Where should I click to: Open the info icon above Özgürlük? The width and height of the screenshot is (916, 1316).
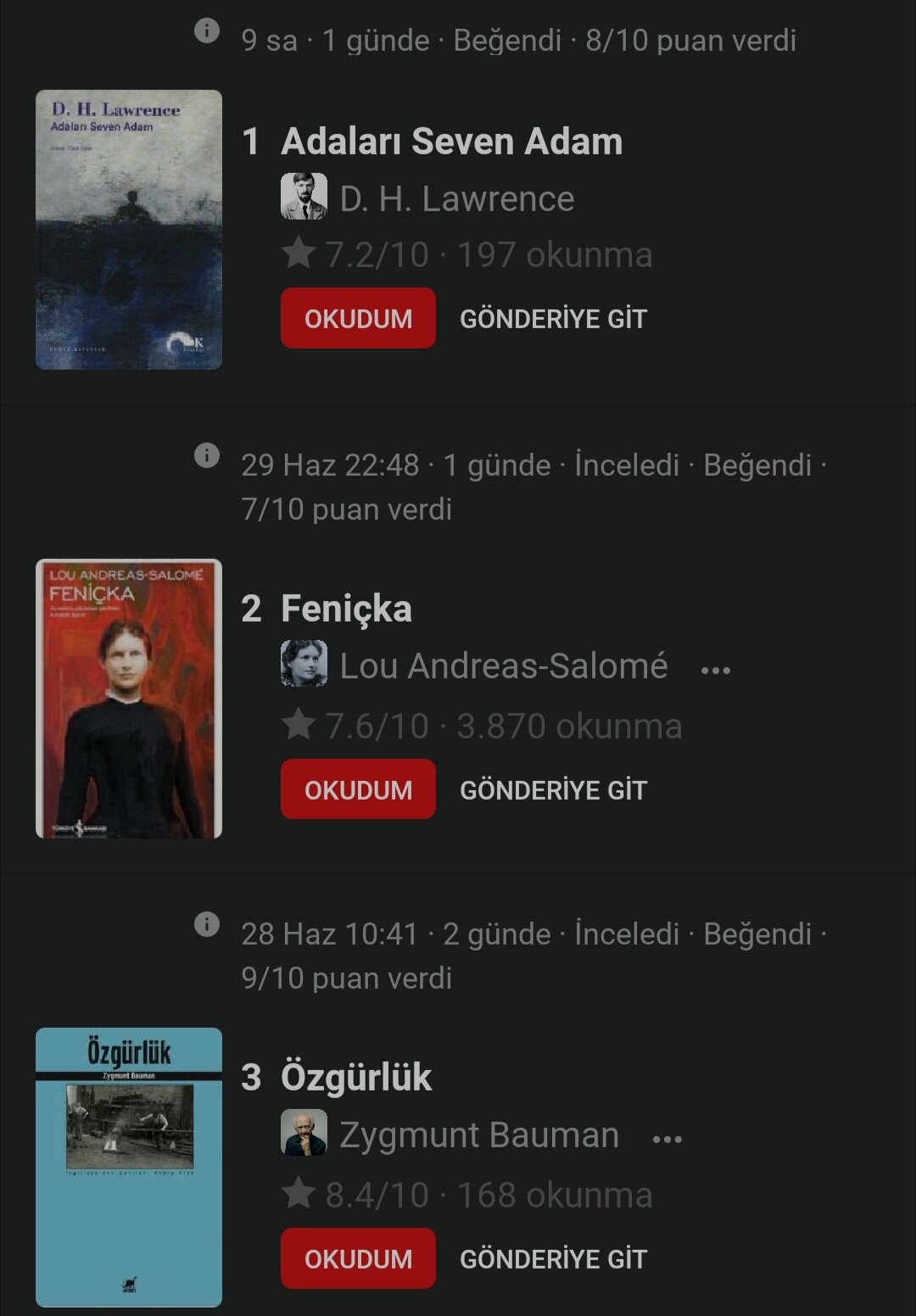207,924
